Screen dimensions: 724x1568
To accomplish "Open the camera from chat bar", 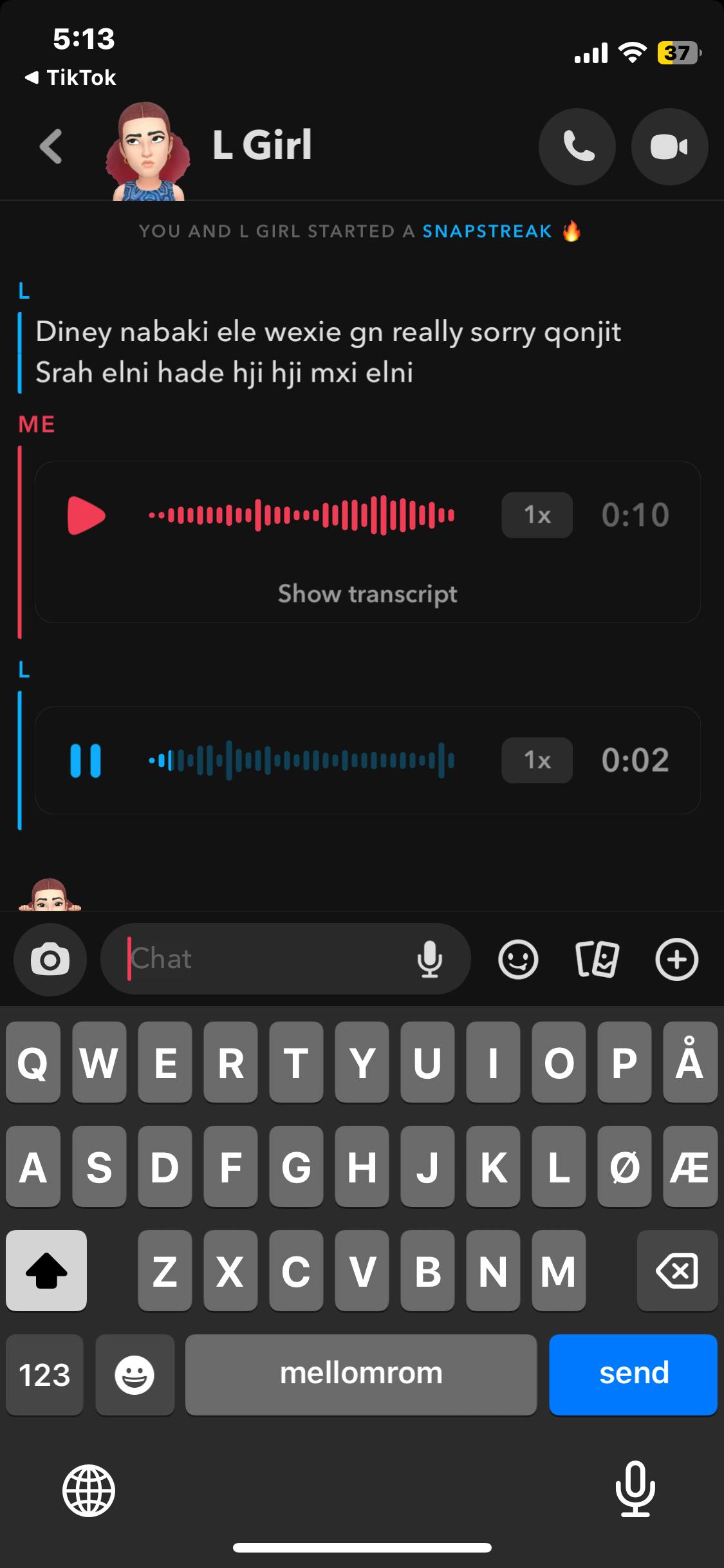I will pyautogui.click(x=50, y=960).
